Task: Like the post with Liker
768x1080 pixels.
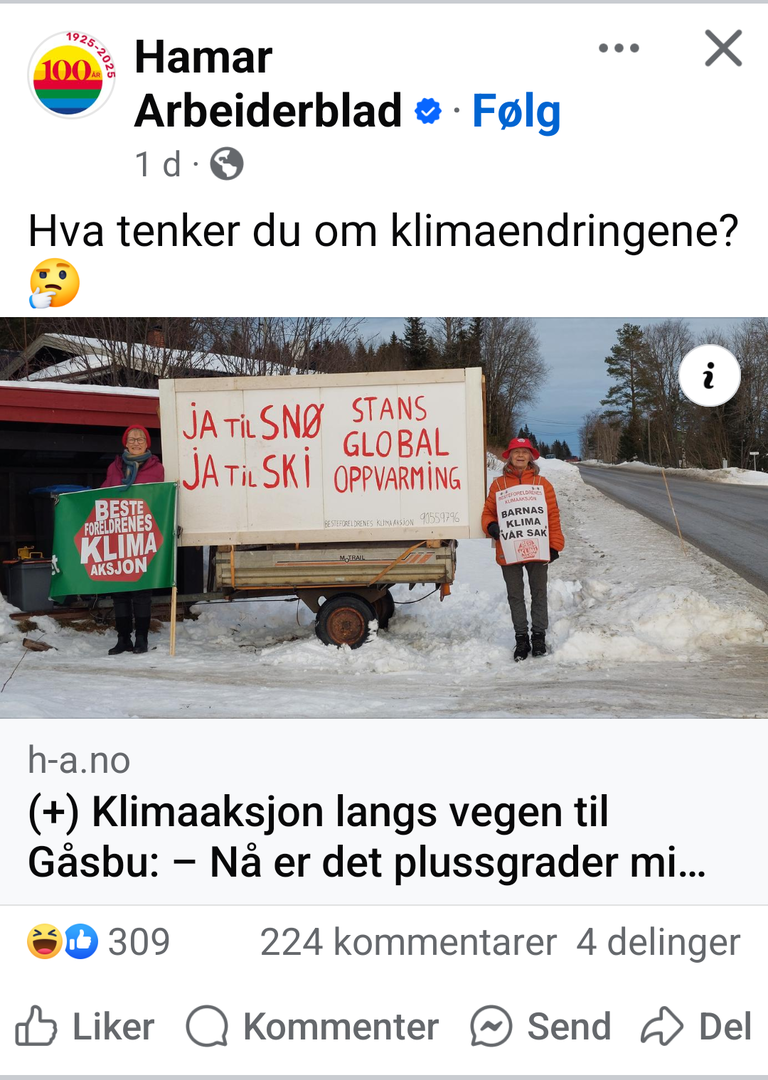Action: 85,1027
